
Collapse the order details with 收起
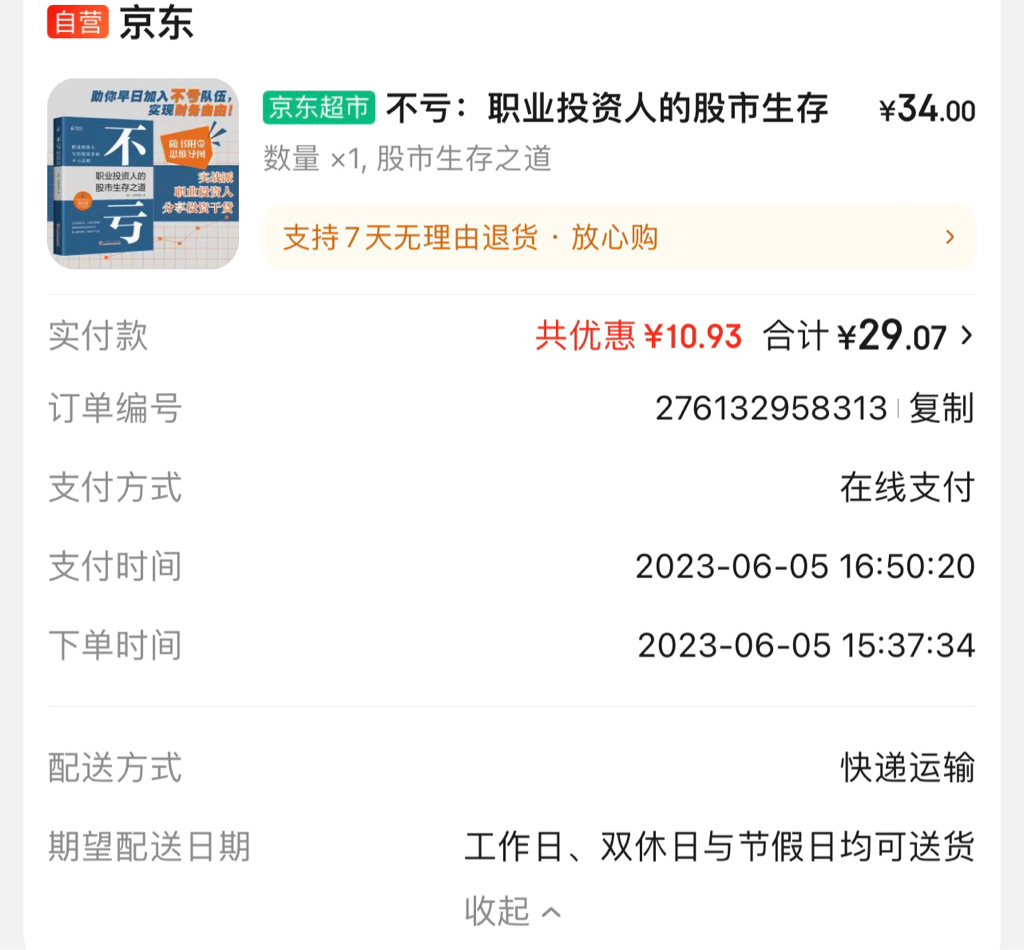pyautogui.click(x=512, y=911)
